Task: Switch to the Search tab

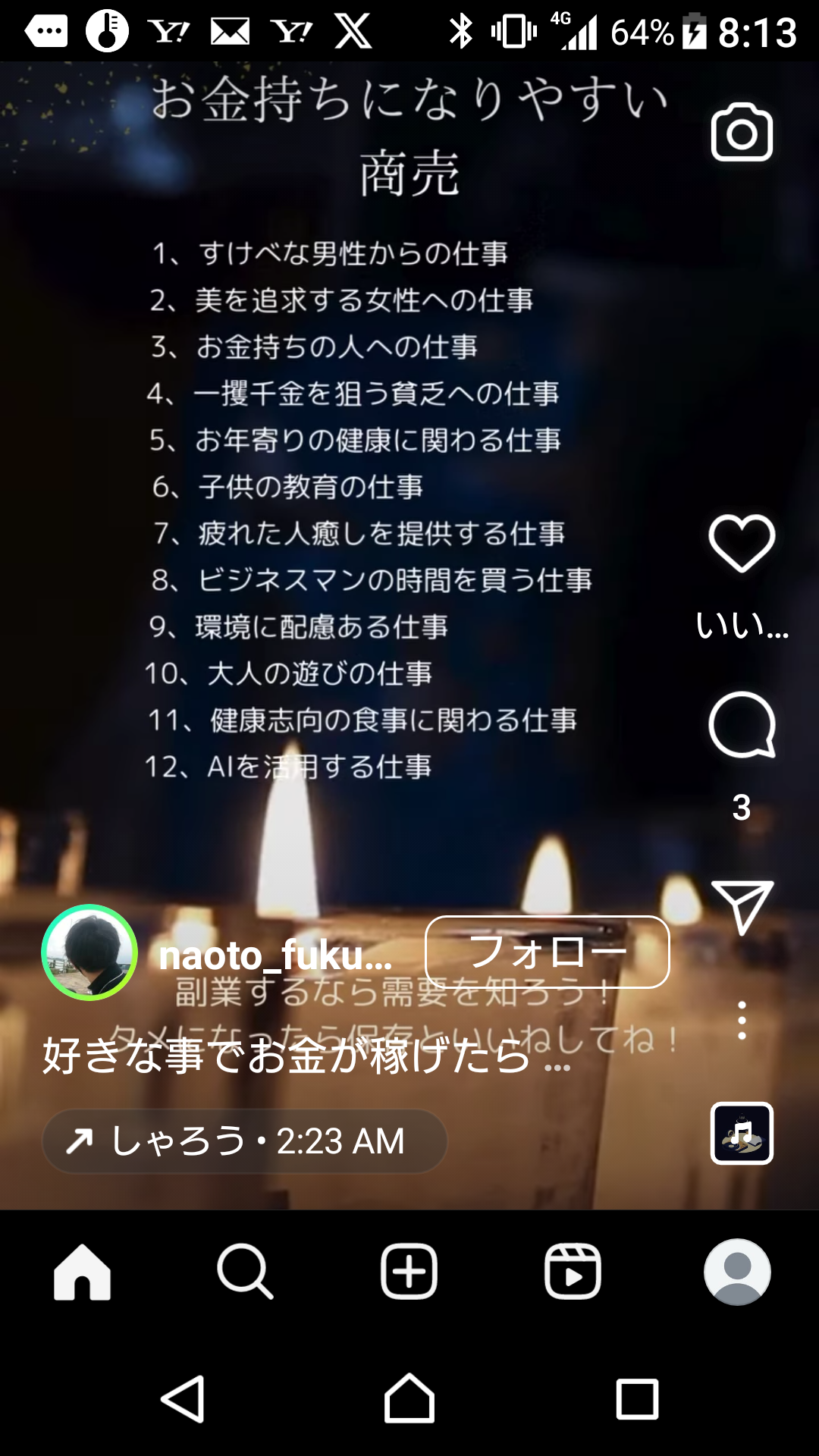Action: point(245,1272)
